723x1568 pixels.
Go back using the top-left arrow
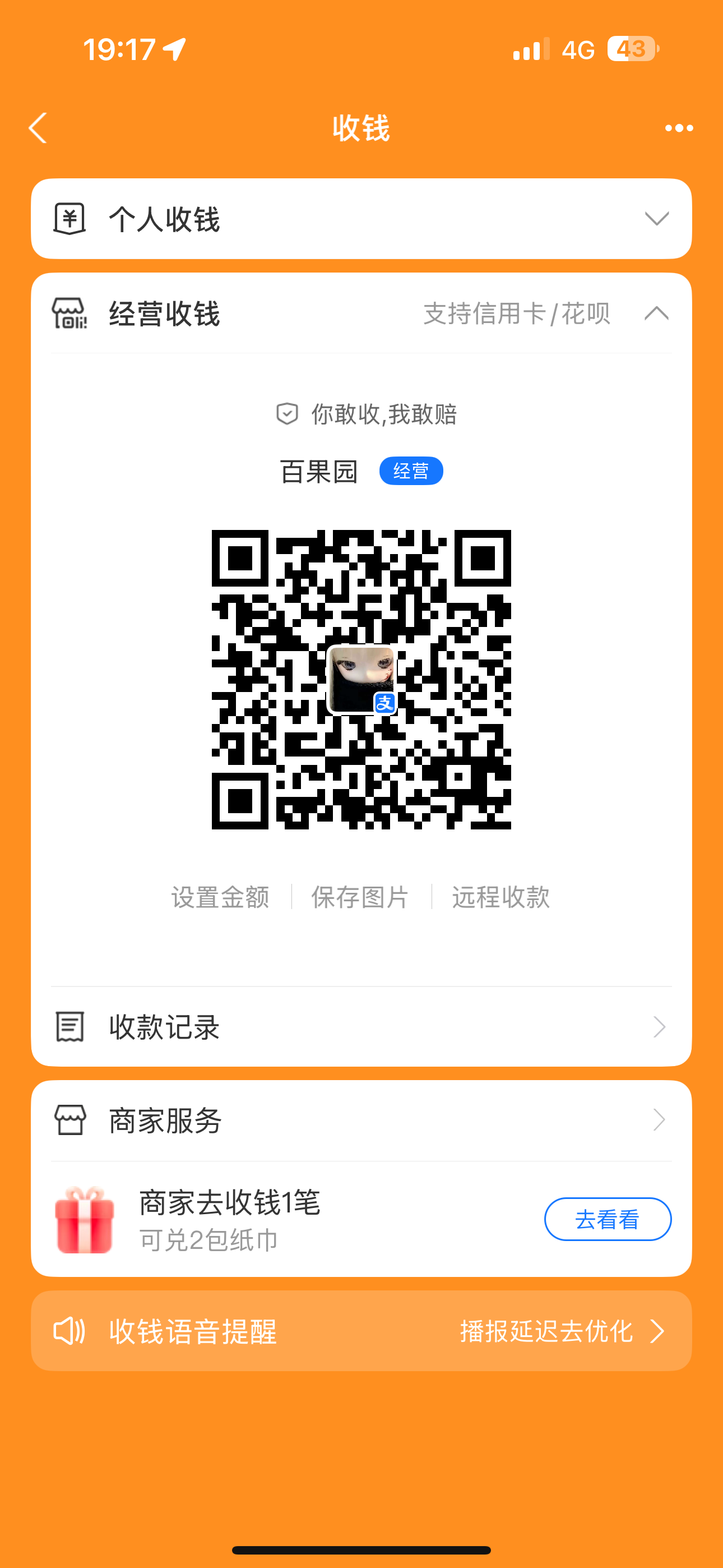38,128
